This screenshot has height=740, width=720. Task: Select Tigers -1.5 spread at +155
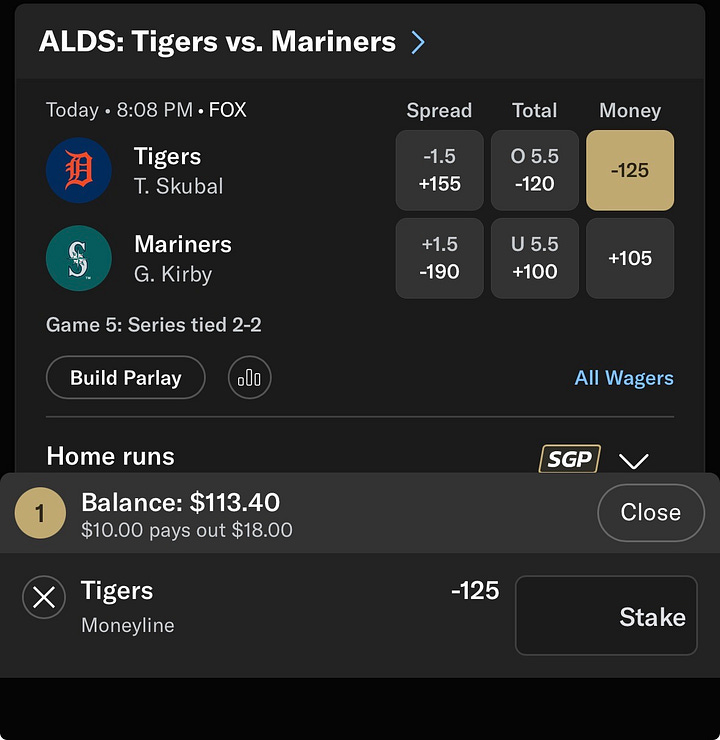pyautogui.click(x=439, y=170)
